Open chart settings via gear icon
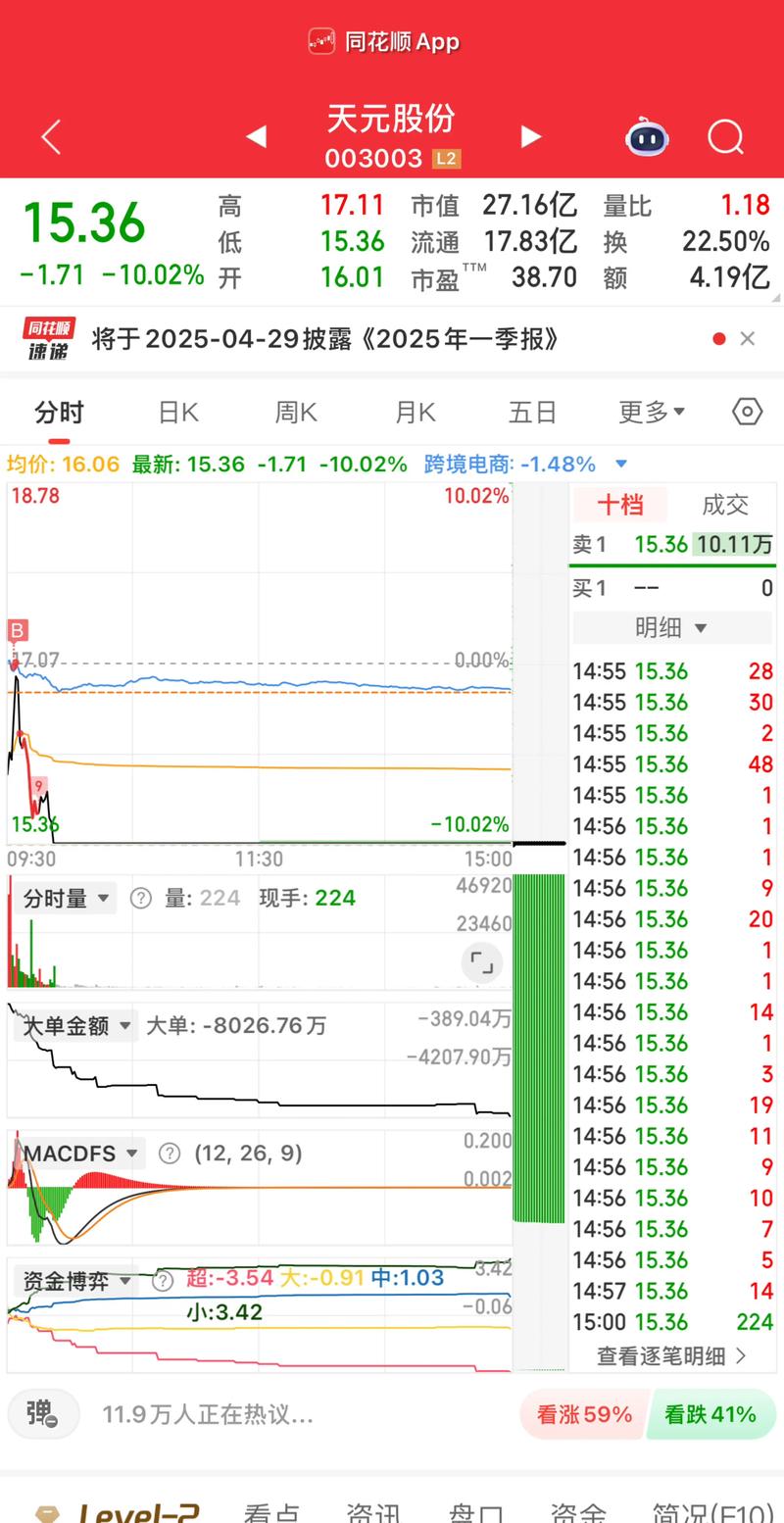The height and width of the screenshot is (1523, 784). [x=747, y=412]
